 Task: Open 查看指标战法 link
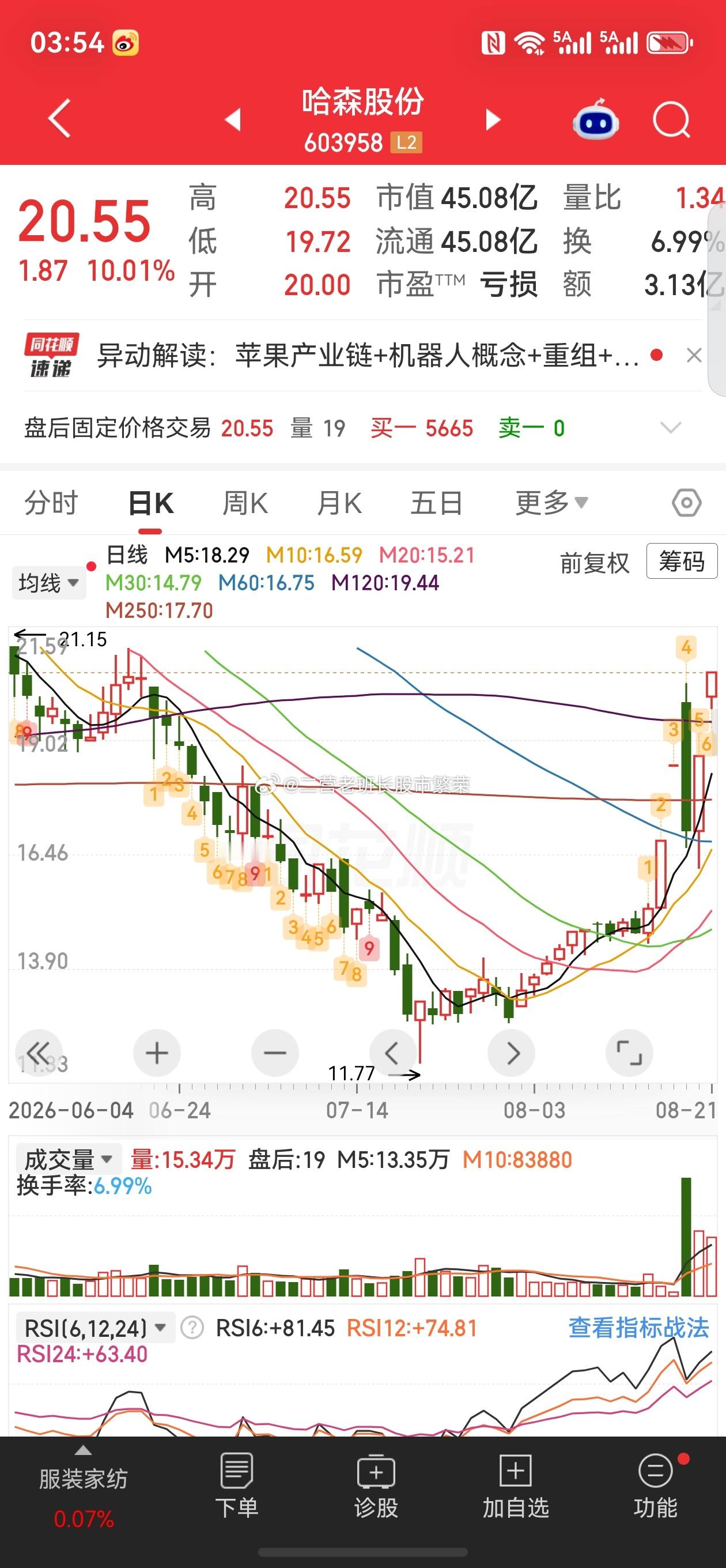point(638,1328)
